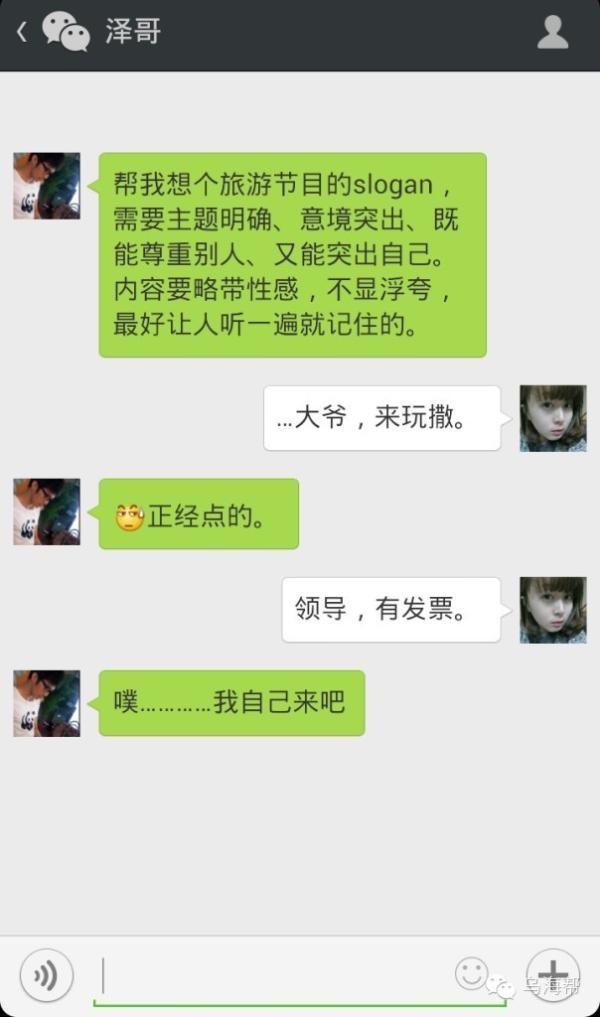
Task: Select the avatar next to "领导，有发票。"
Action: coord(553,609)
